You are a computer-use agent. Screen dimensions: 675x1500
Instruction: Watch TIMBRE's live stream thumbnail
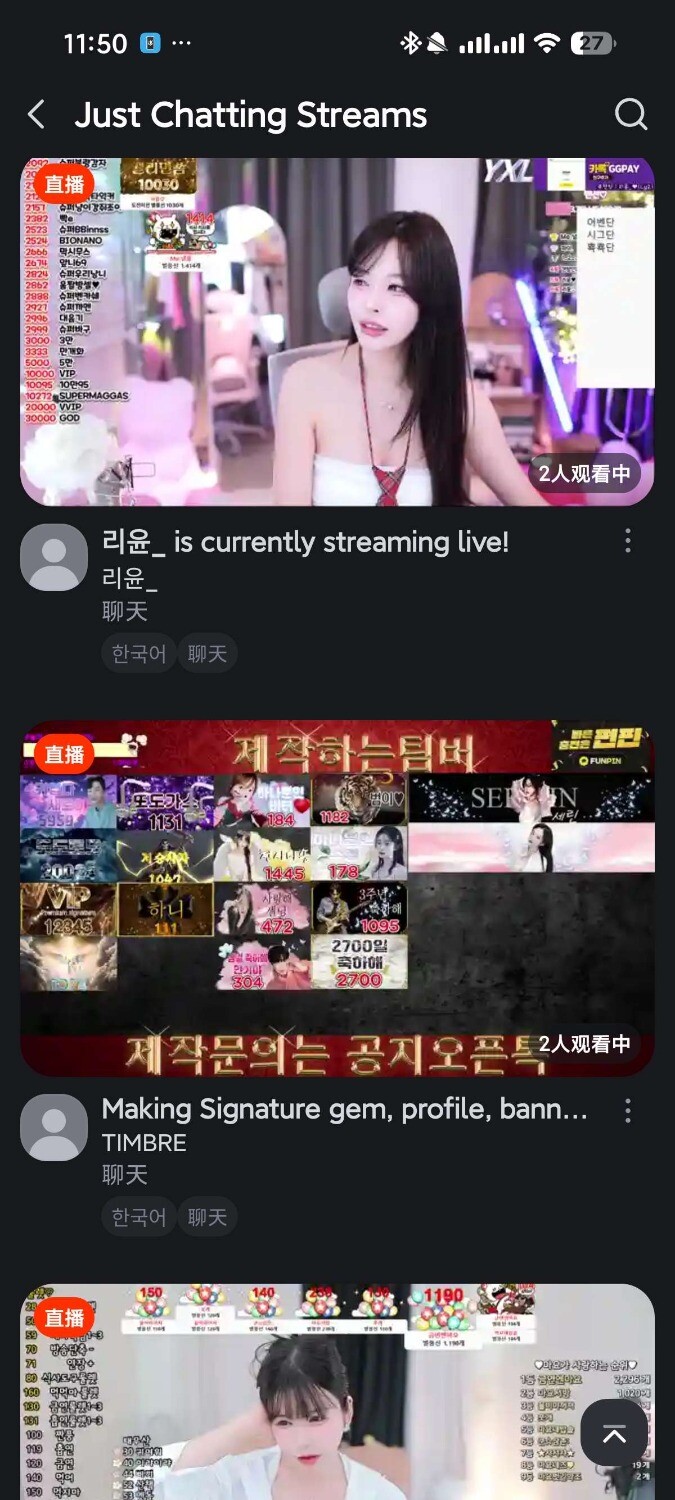(337, 897)
